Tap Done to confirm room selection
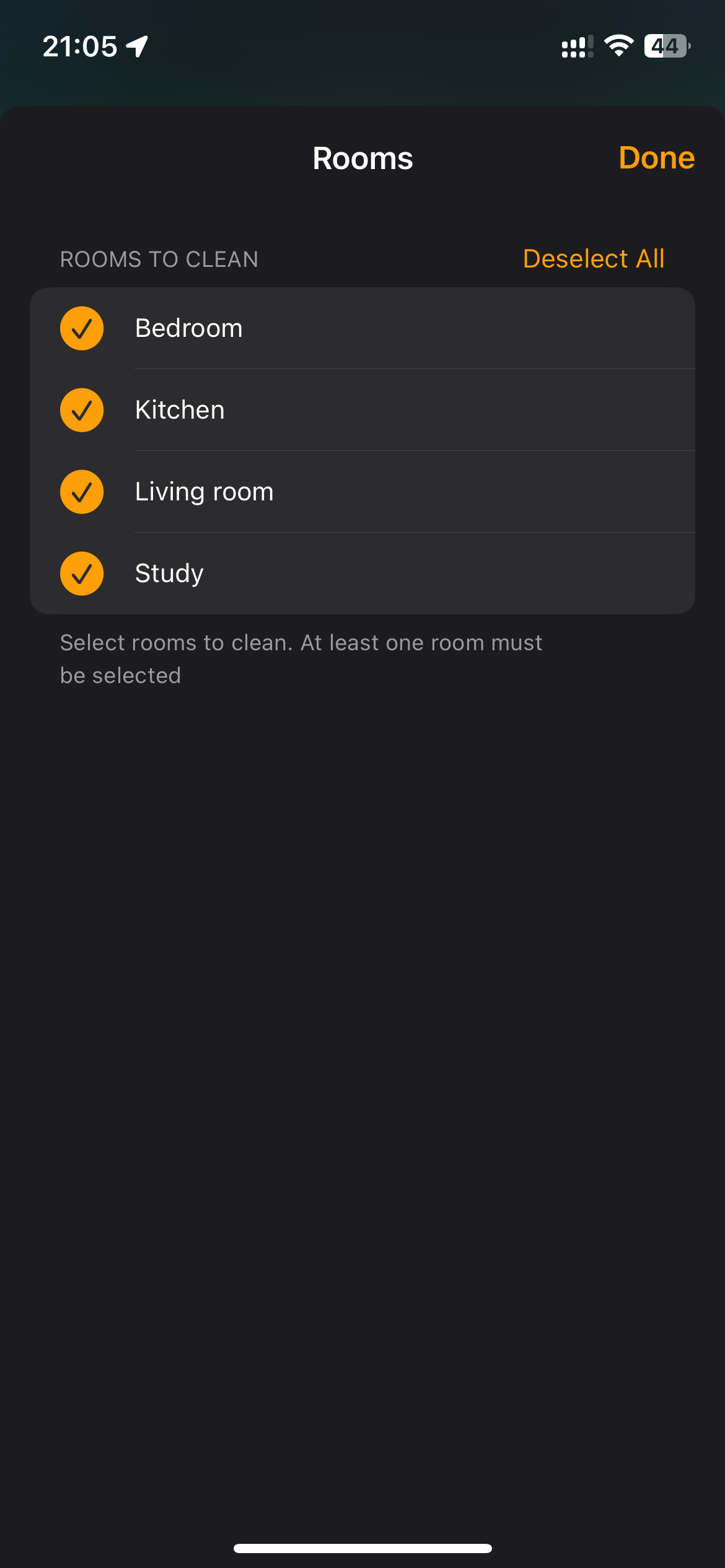 pyautogui.click(x=656, y=158)
